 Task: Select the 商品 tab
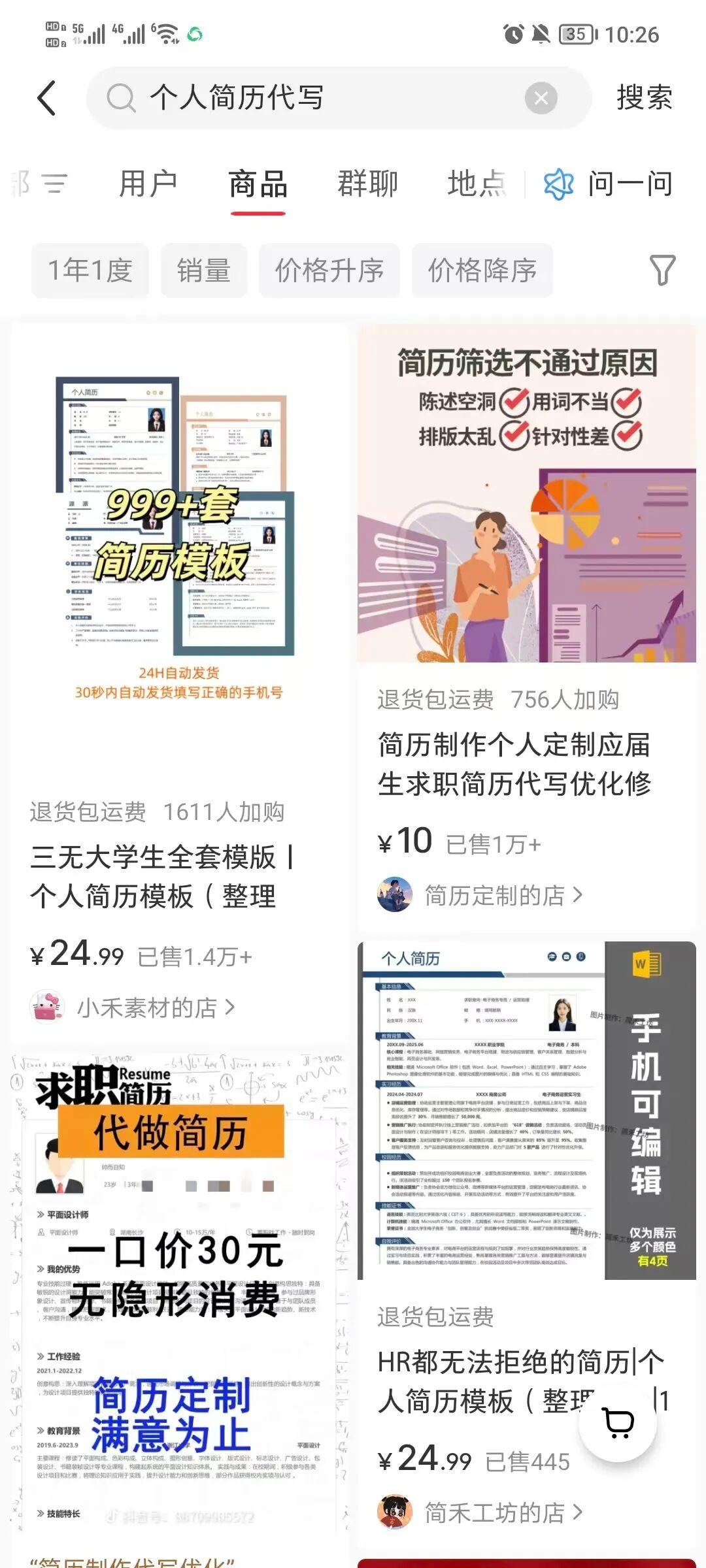[x=258, y=184]
